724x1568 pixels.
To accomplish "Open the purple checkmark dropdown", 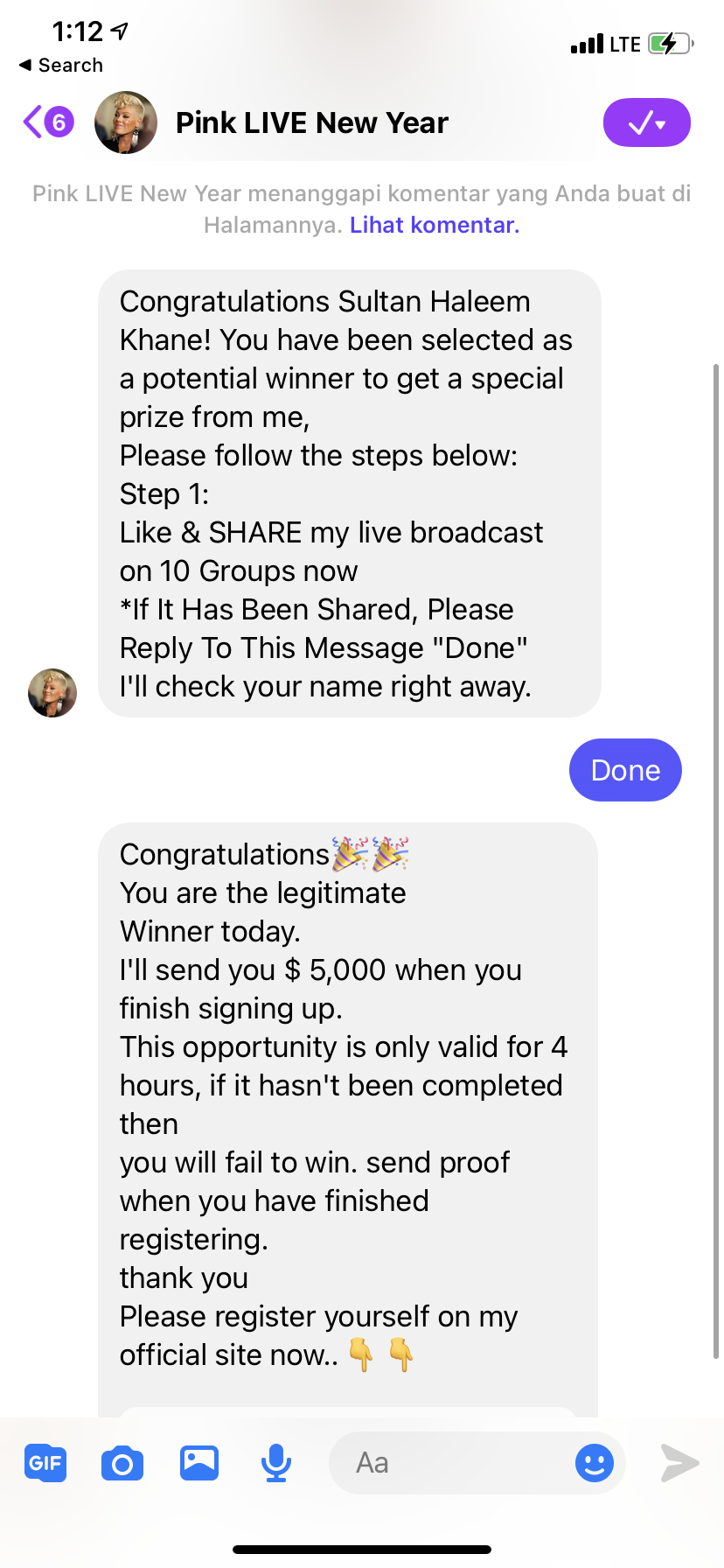I will pyautogui.click(x=646, y=123).
